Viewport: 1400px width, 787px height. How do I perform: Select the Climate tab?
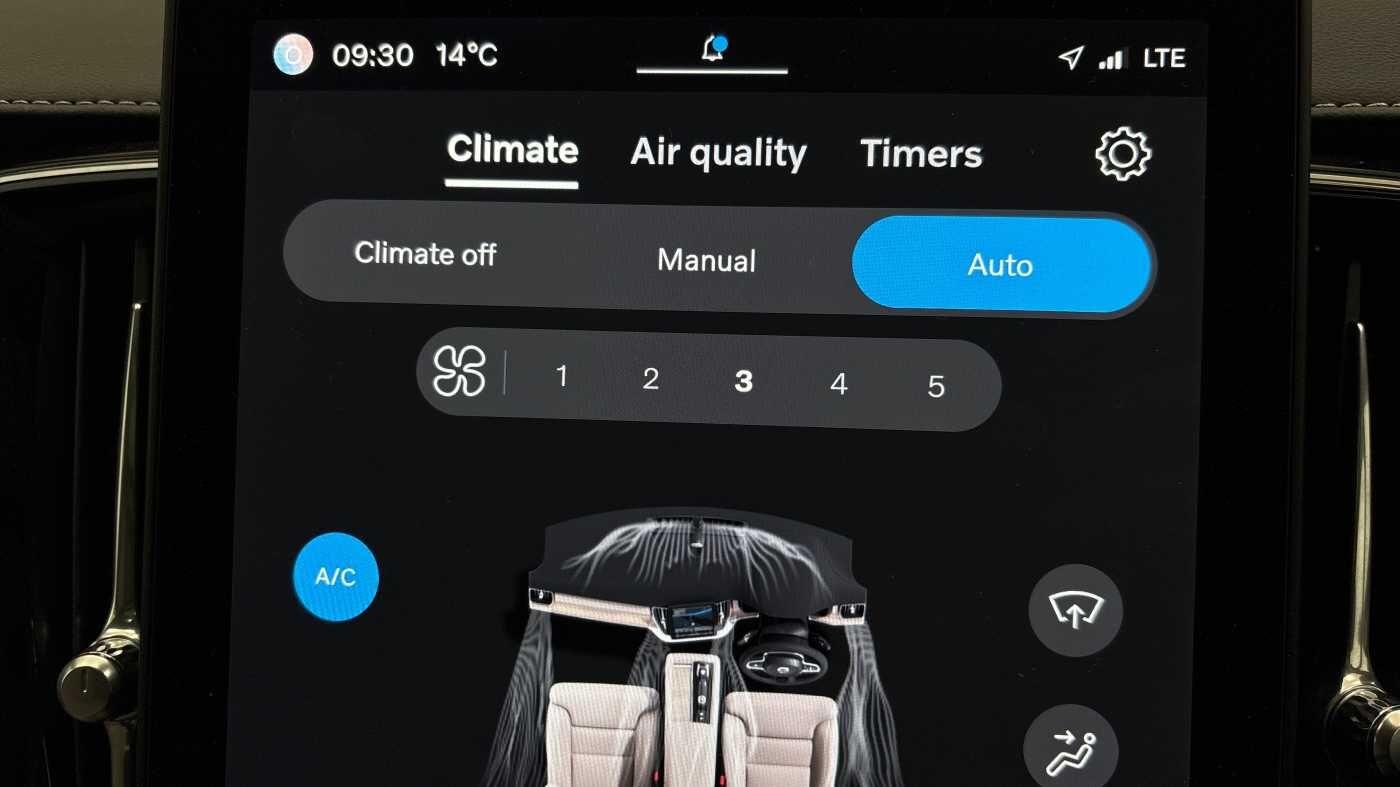[512, 150]
